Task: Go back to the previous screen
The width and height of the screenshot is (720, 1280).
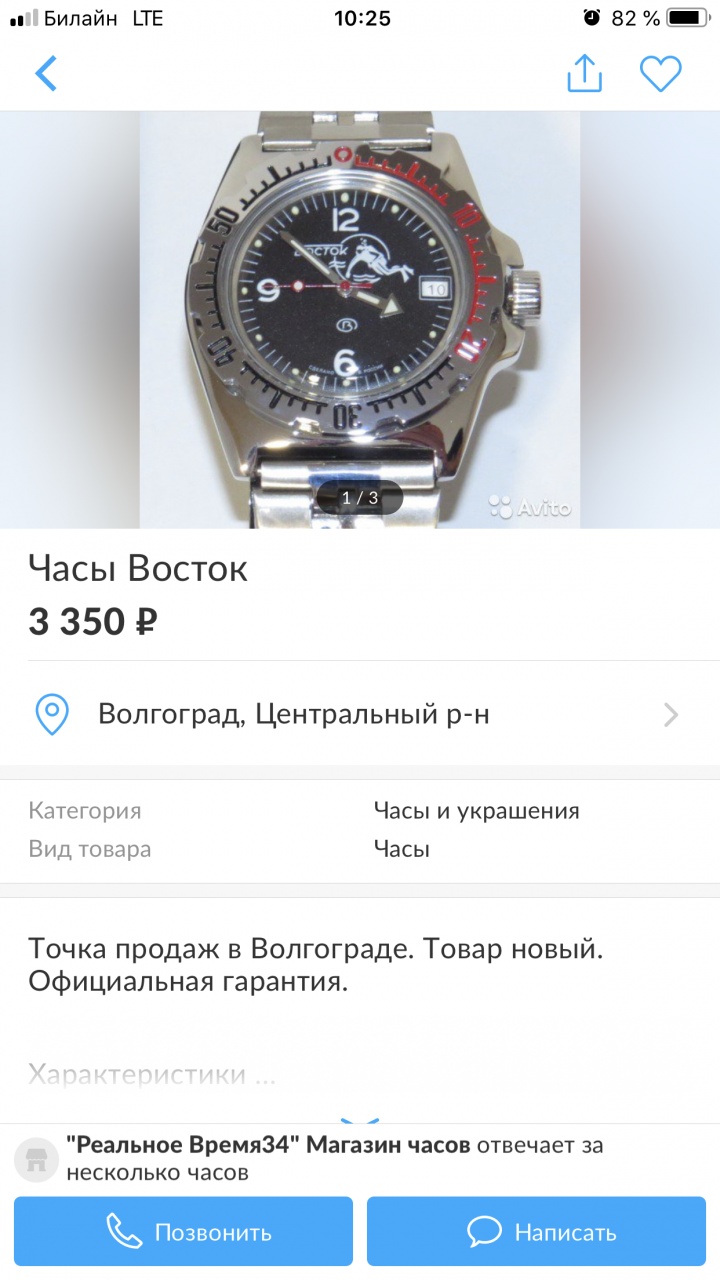Action: tap(46, 74)
